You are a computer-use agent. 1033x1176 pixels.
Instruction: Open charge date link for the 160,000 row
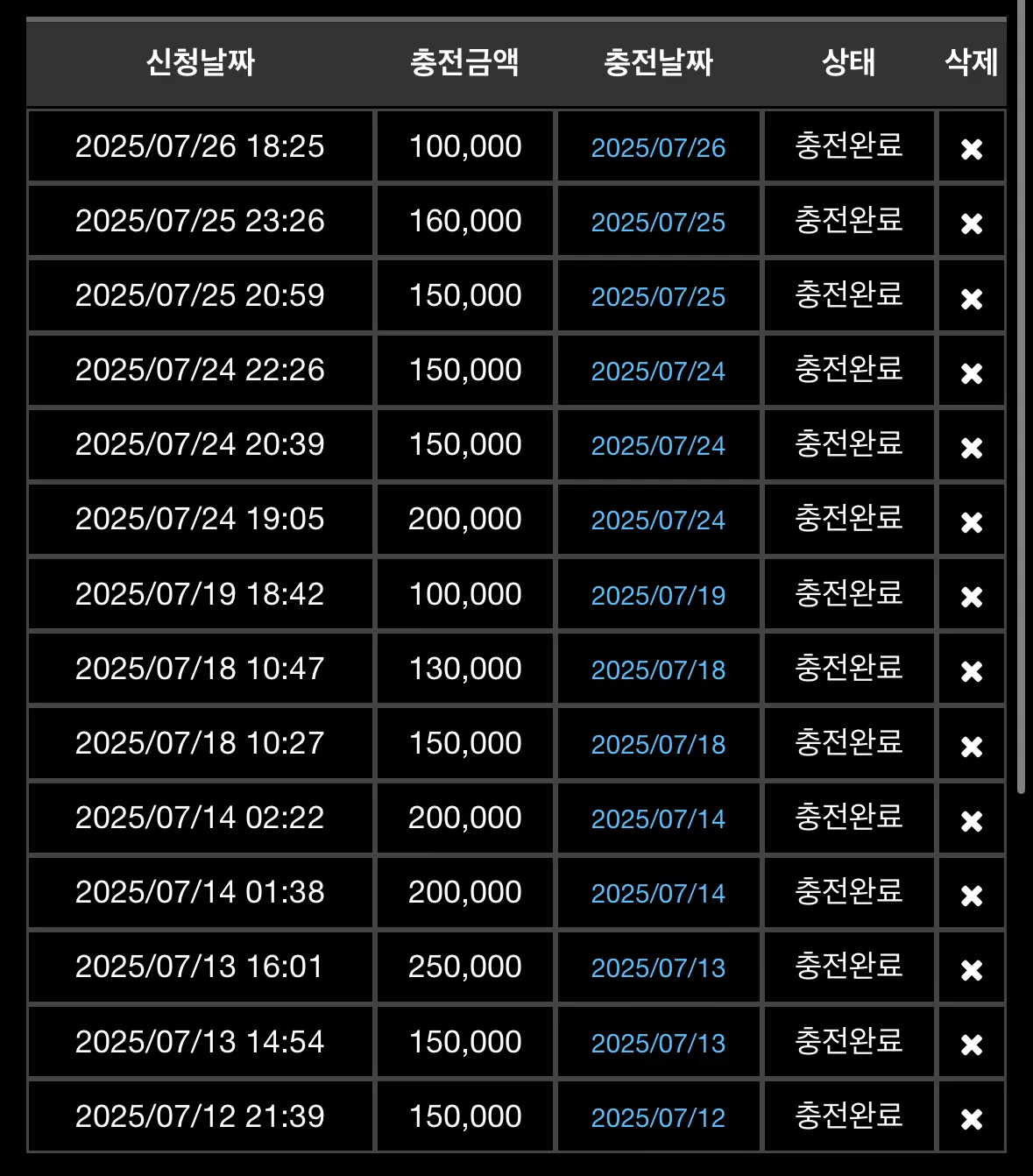pos(658,223)
